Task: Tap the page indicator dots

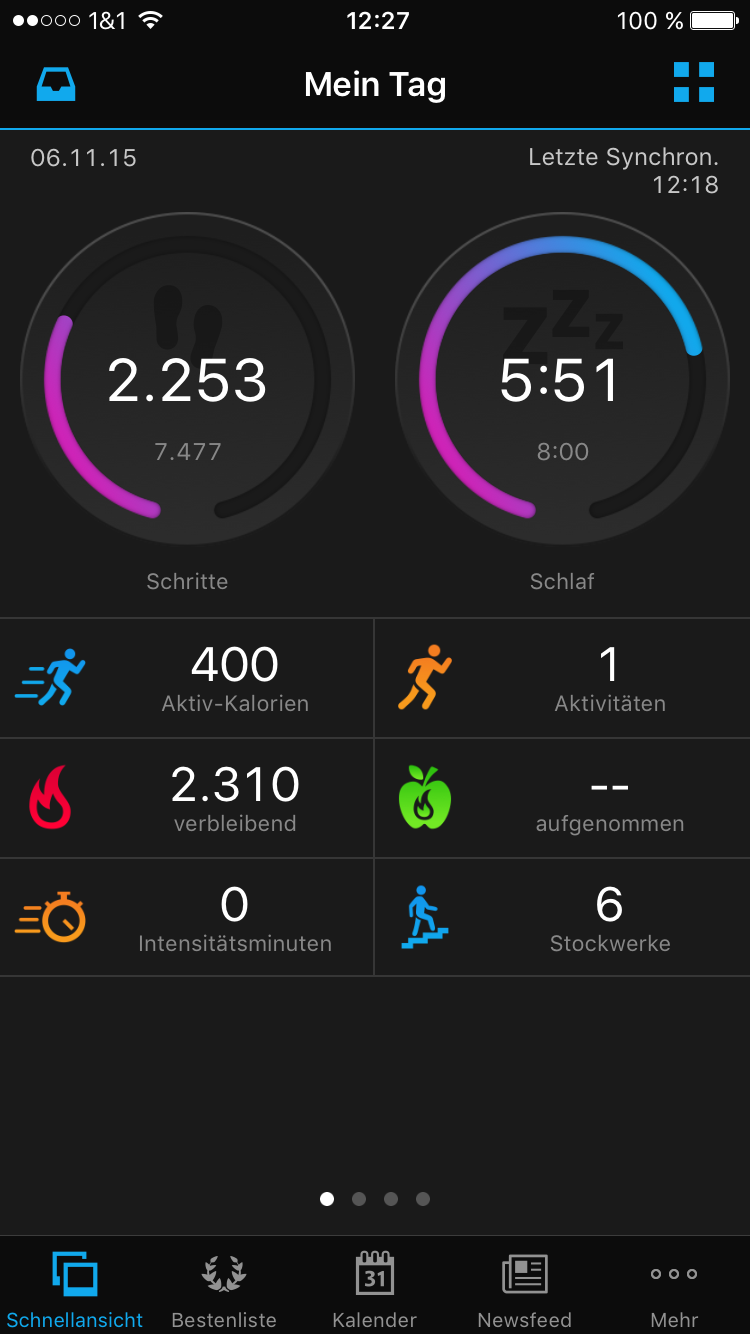Action: point(375,1198)
